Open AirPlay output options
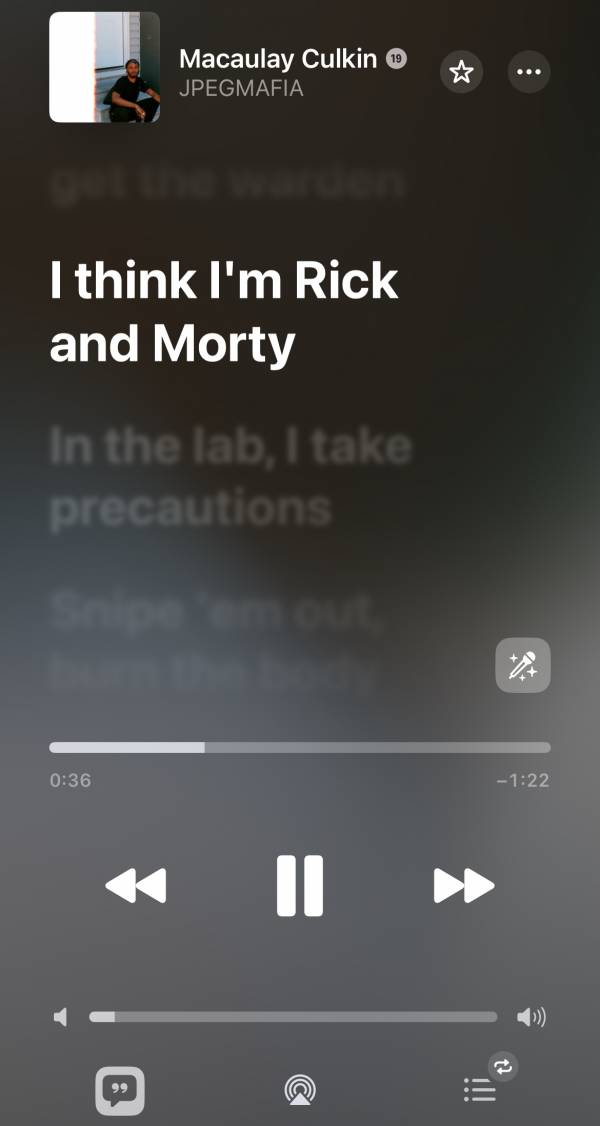Screen dimensions: 600x1126 [299, 1090]
